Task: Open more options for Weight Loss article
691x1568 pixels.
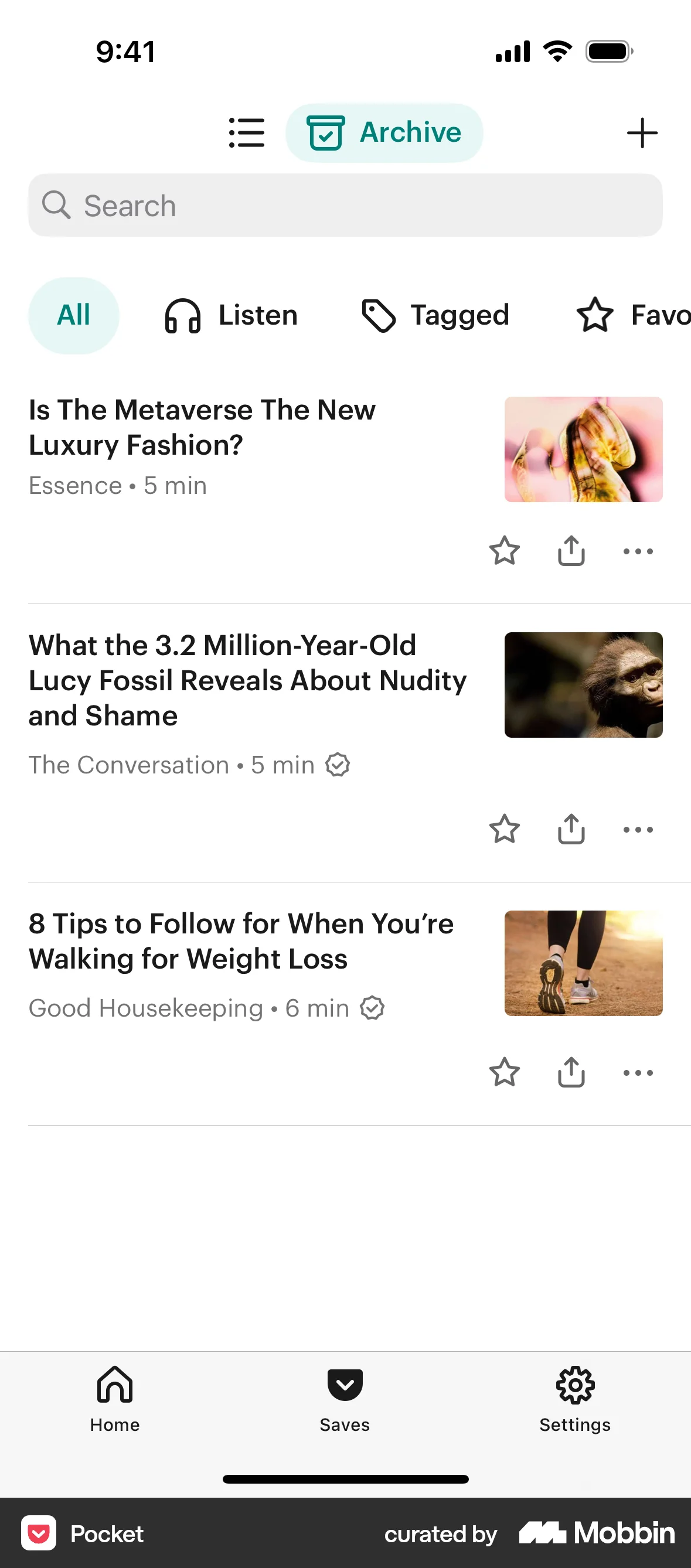Action: coord(638,1072)
